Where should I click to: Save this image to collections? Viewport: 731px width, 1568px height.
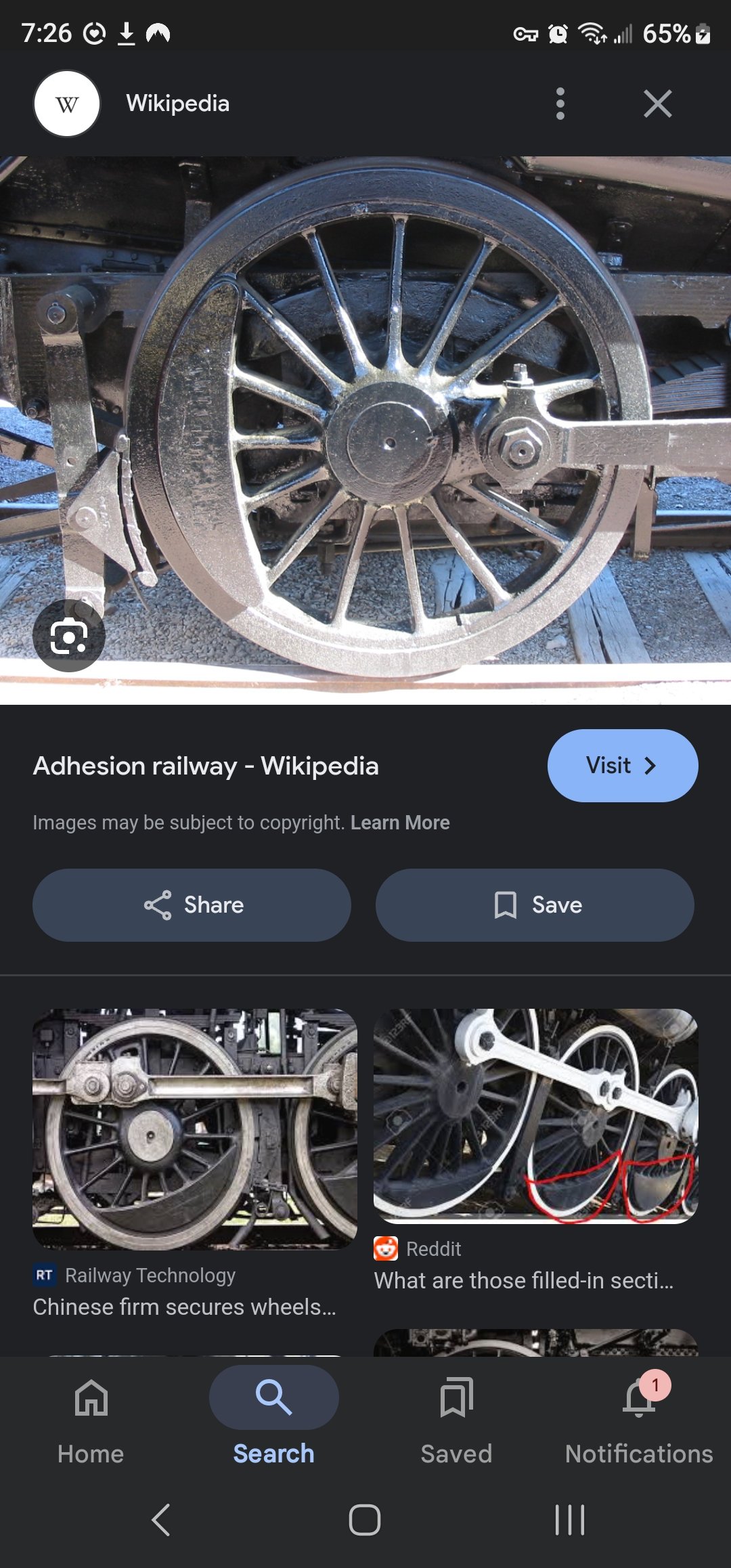(535, 905)
